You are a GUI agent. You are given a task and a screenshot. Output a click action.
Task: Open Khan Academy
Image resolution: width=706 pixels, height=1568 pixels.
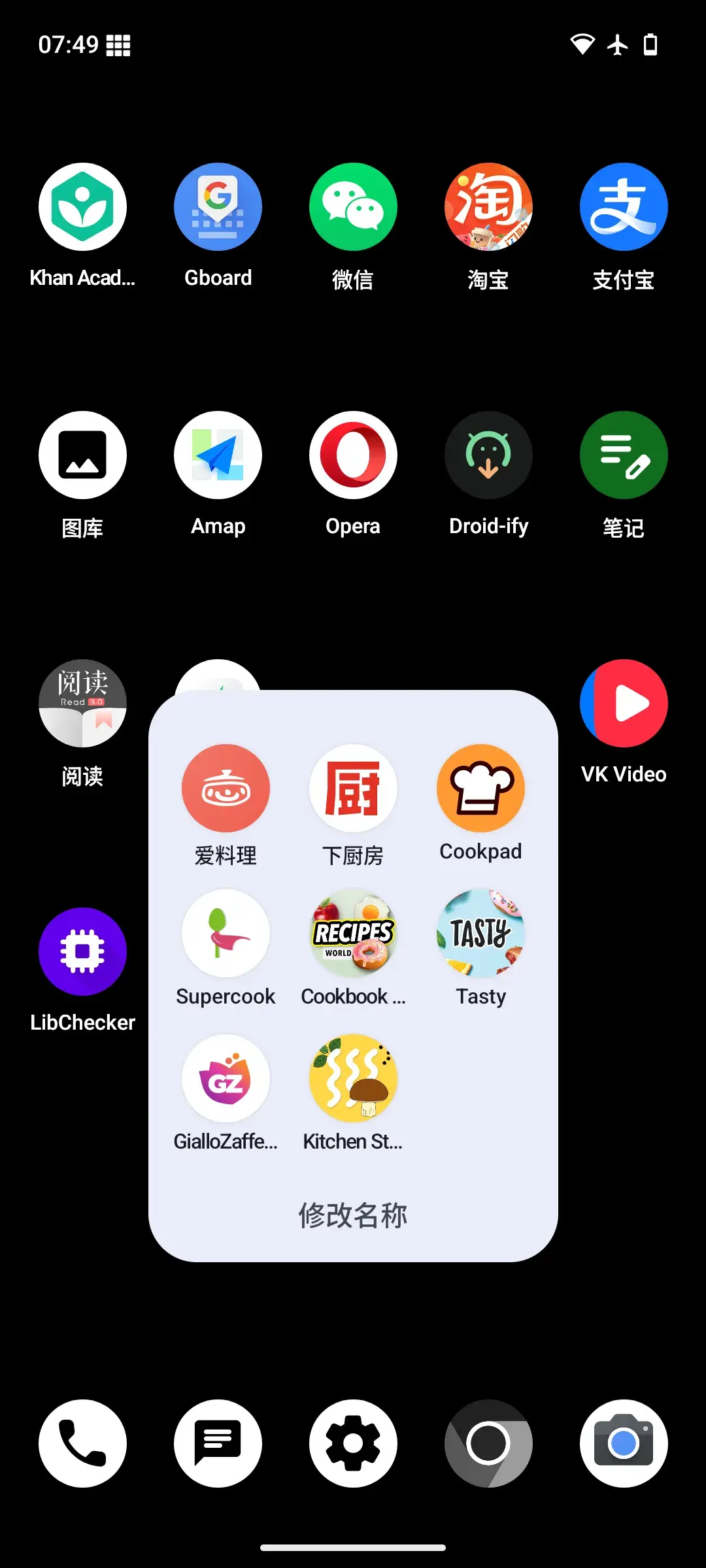[x=82, y=206]
